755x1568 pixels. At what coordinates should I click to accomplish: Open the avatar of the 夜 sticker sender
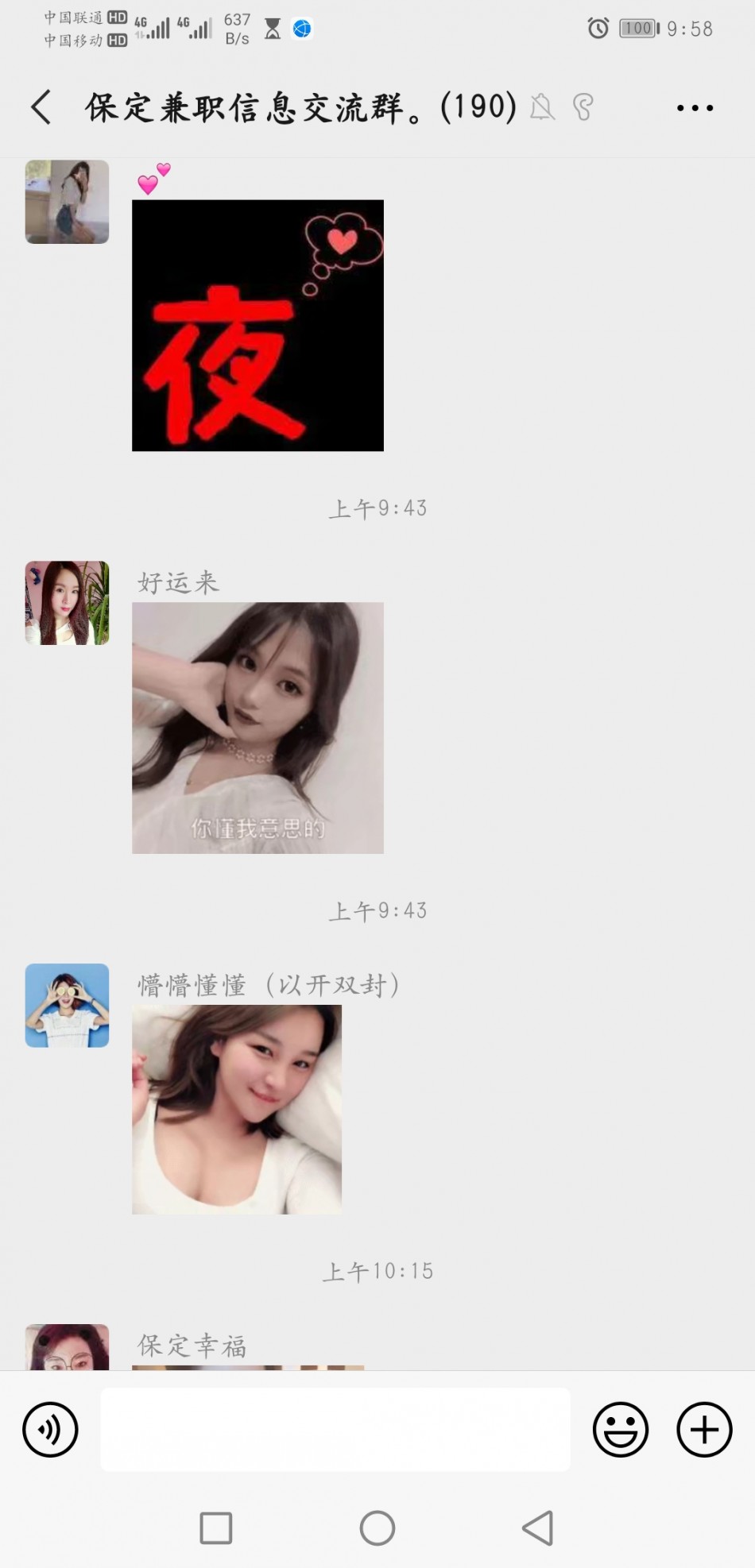tap(67, 202)
